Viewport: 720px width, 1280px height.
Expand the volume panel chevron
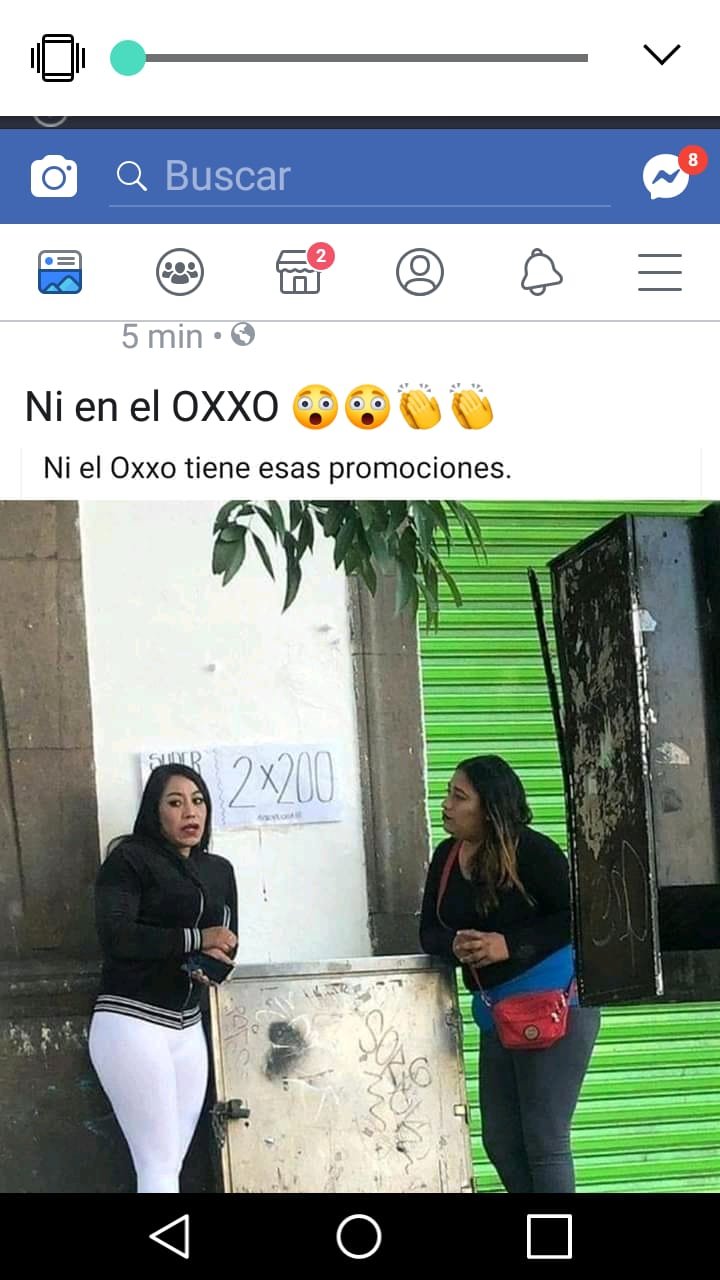tap(662, 55)
